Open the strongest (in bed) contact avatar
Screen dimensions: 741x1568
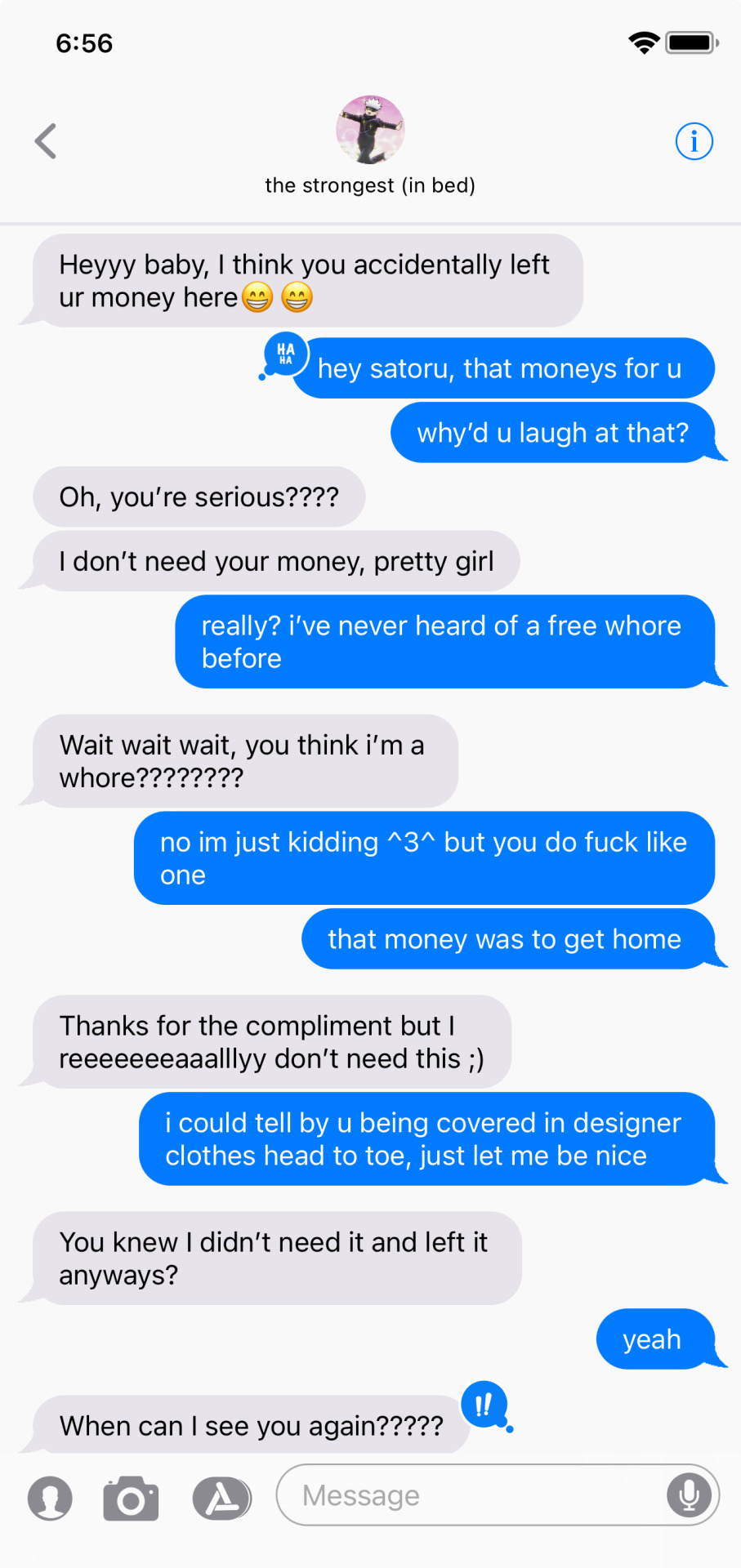tap(370, 130)
